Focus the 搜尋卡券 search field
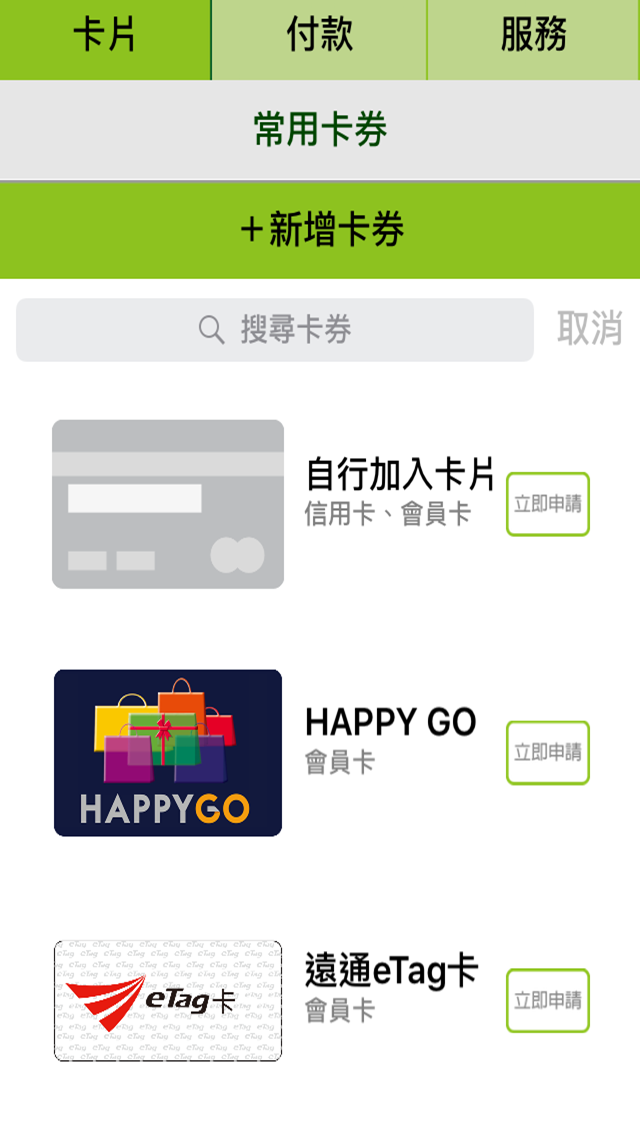Screen dimensions: 640x1133 (x=275, y=329)
